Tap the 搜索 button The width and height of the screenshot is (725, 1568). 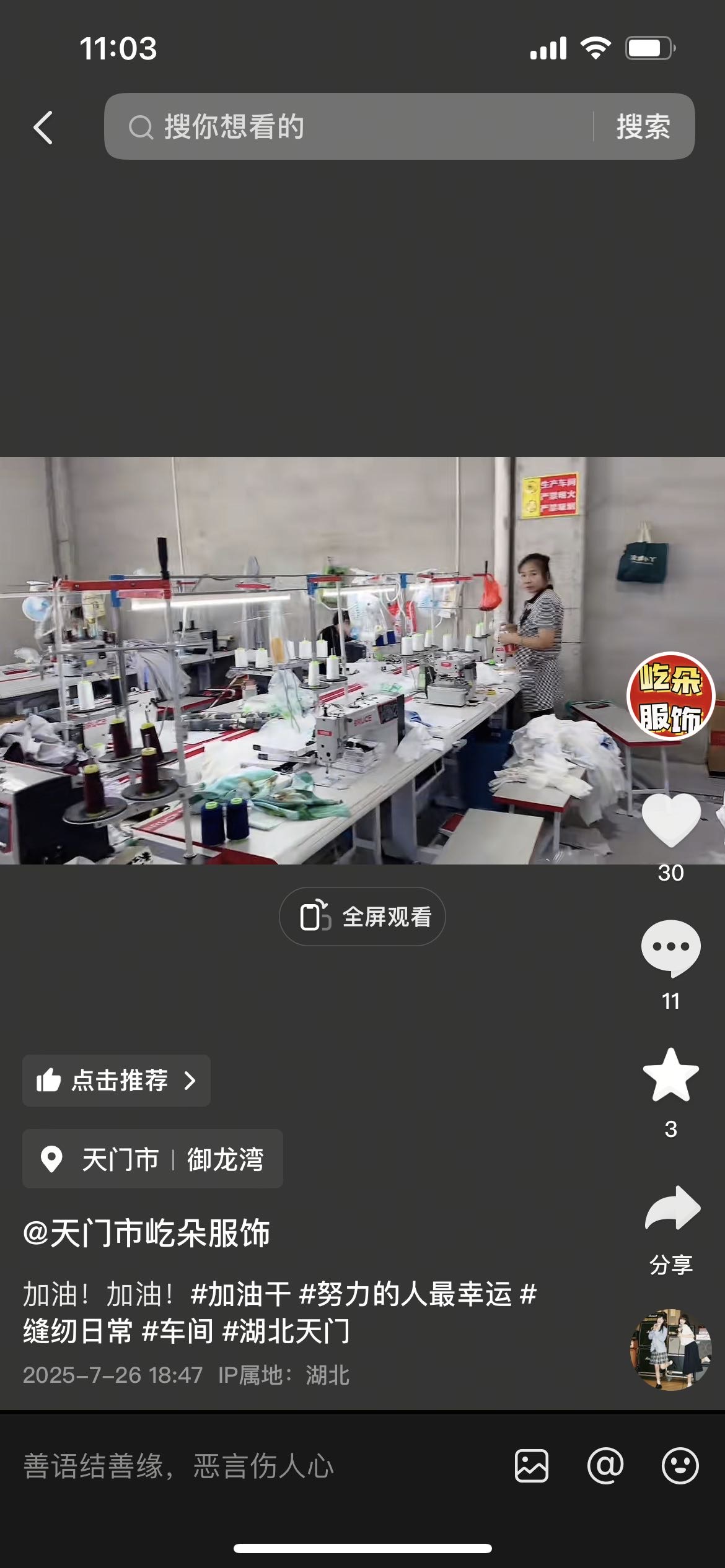(x=643, y=126)
